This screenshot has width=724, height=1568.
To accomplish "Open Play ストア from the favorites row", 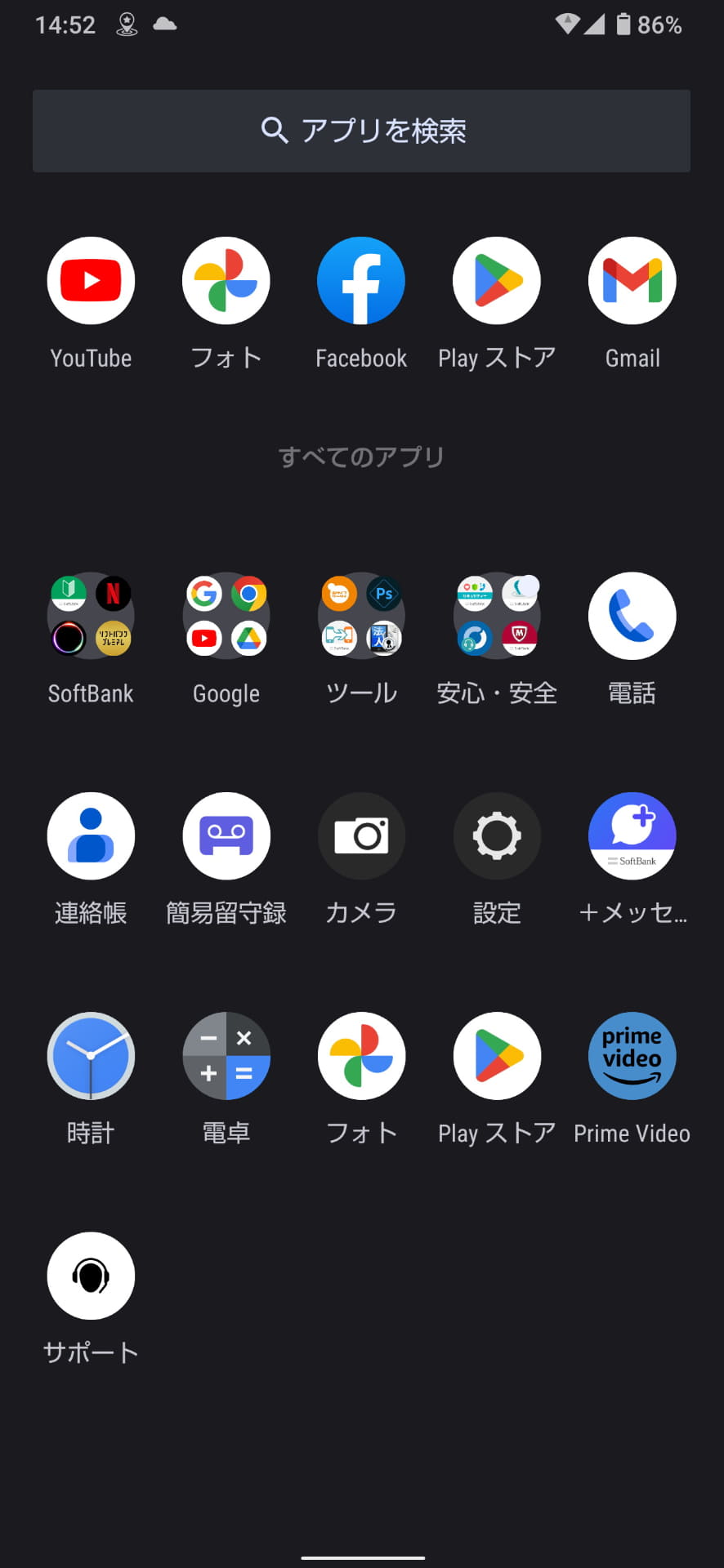I will tap(497, 280).
